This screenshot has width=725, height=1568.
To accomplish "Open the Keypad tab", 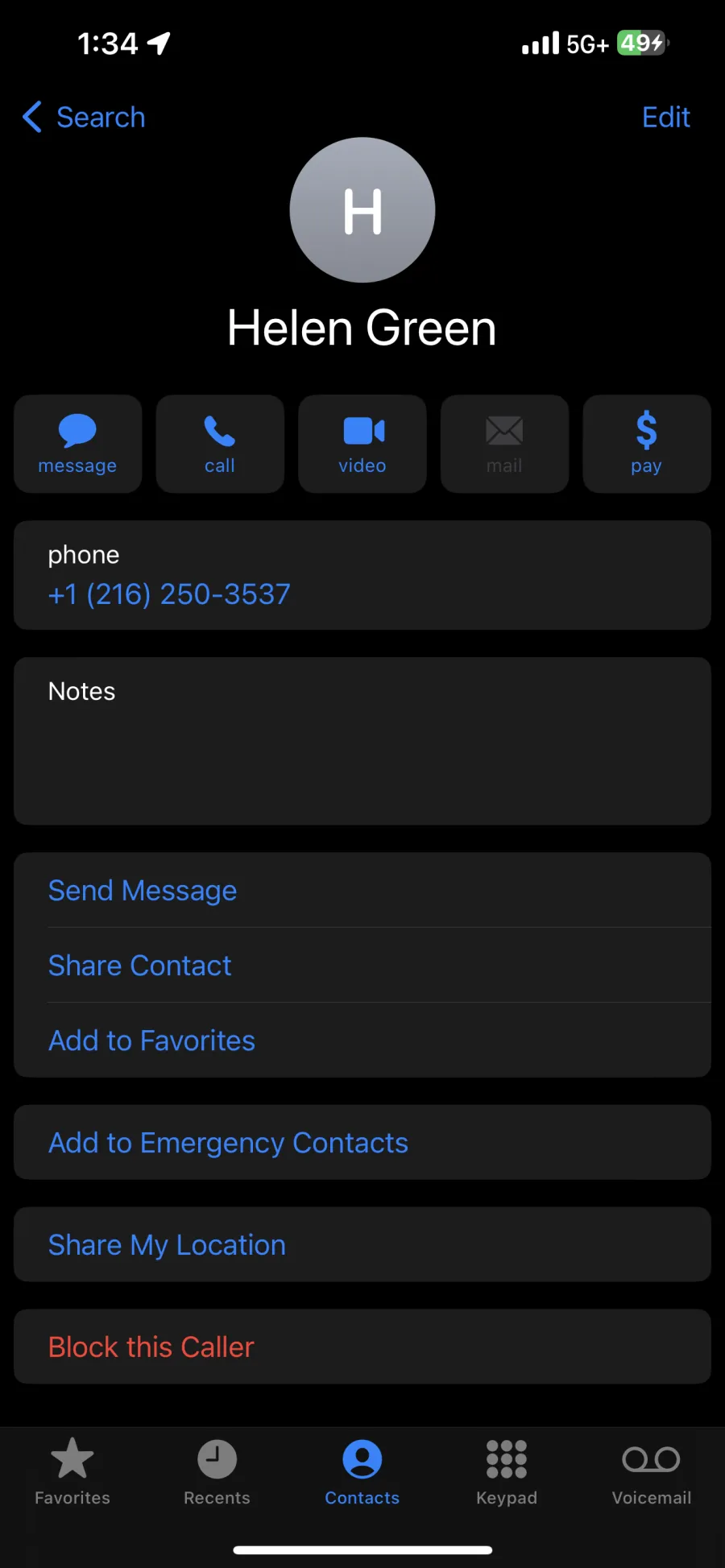I will [507, 1472].
